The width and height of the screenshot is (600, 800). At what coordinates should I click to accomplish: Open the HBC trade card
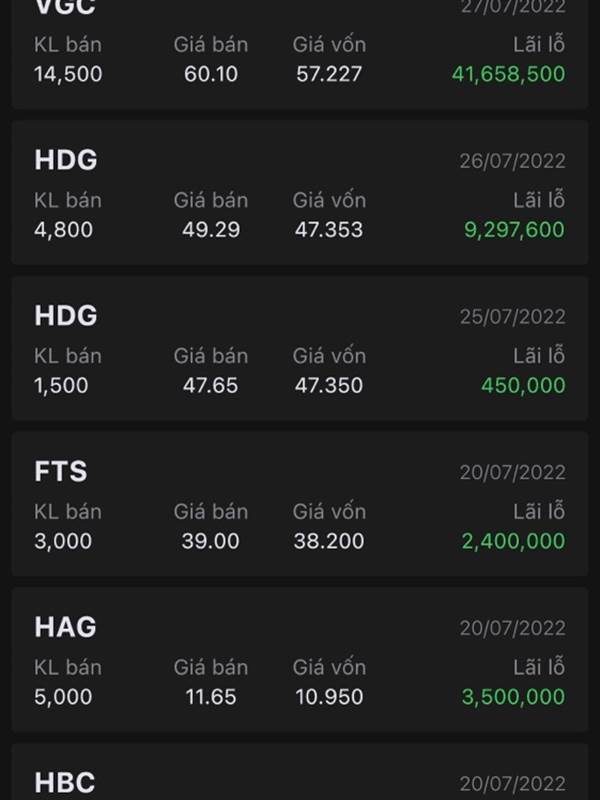tap(300, 775)
